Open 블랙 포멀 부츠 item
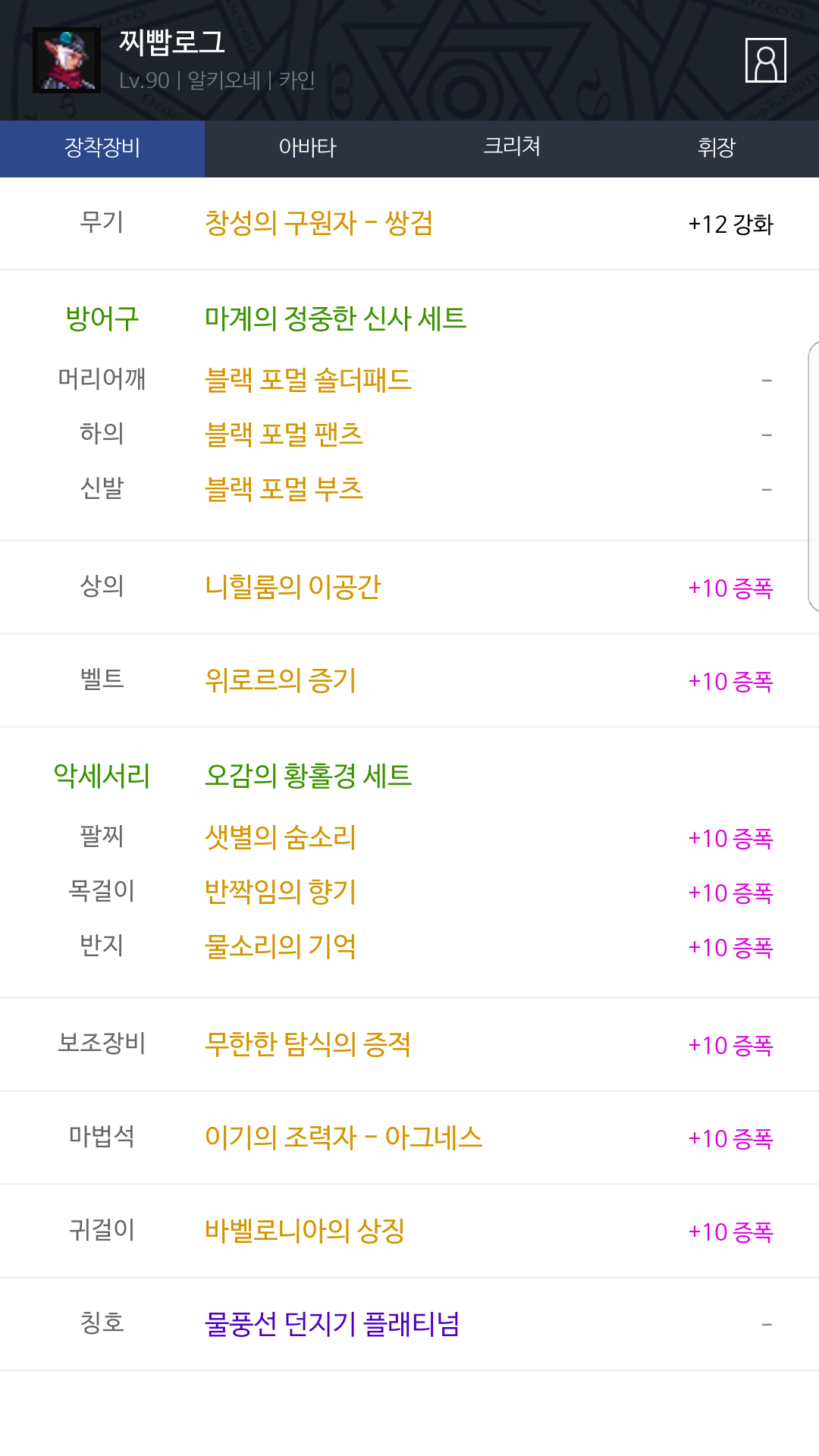 284,488
